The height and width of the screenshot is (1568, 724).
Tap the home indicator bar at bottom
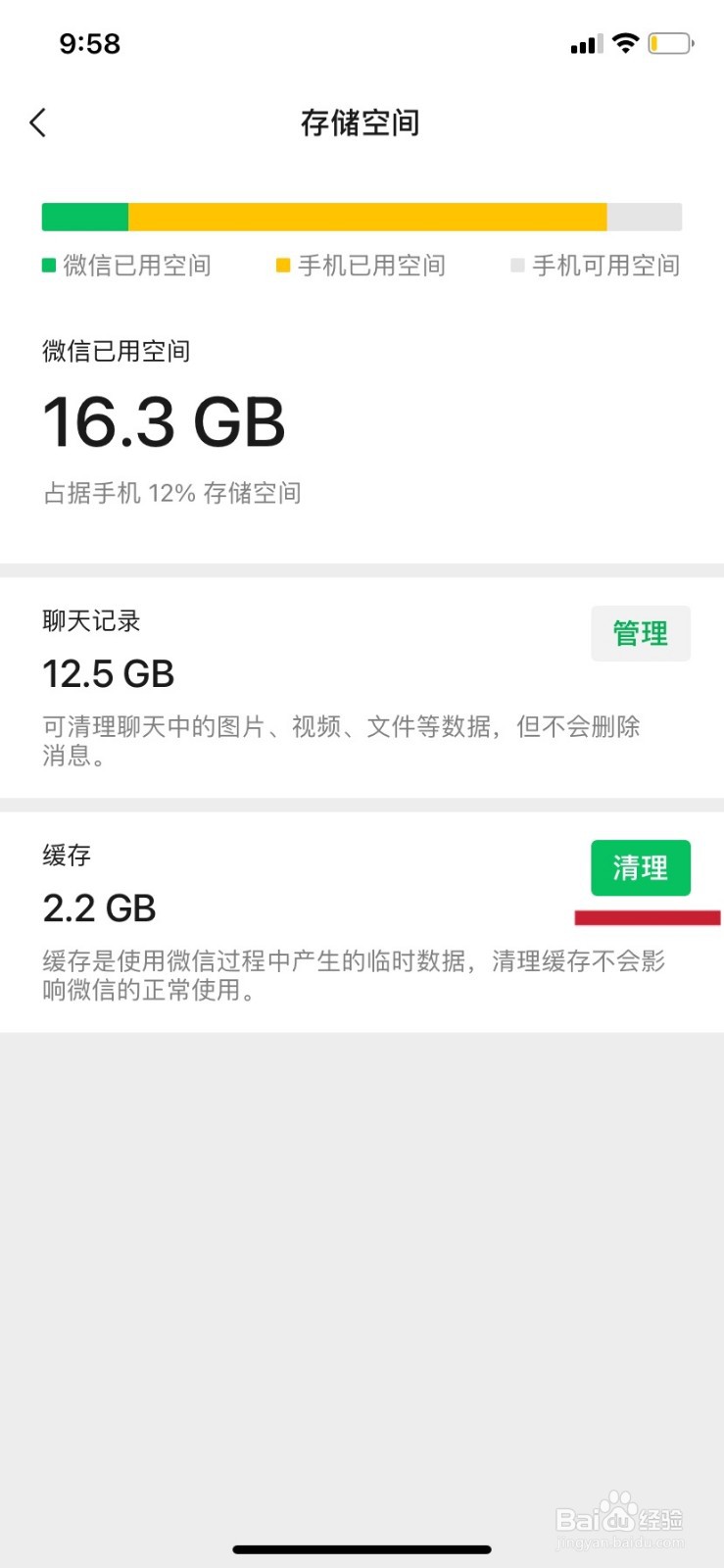click(x=362, y=1550)
